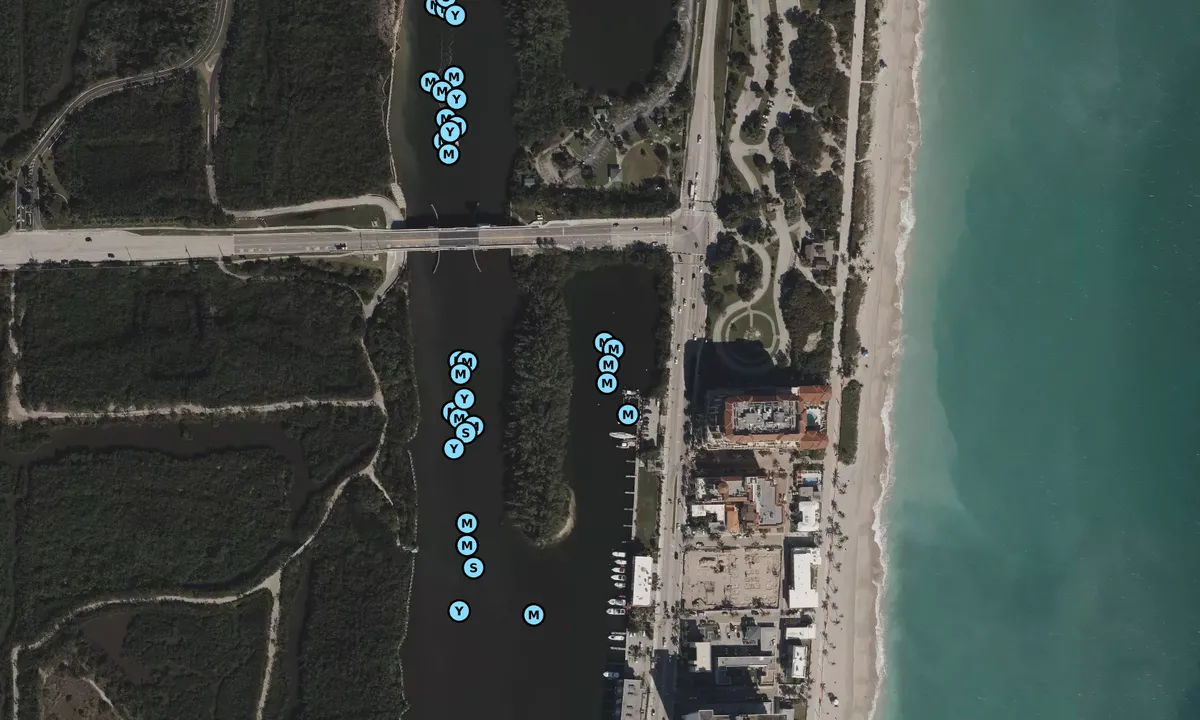
Task: Tap the lone M marker beside the marina docks
Action: tap(628, 414)
